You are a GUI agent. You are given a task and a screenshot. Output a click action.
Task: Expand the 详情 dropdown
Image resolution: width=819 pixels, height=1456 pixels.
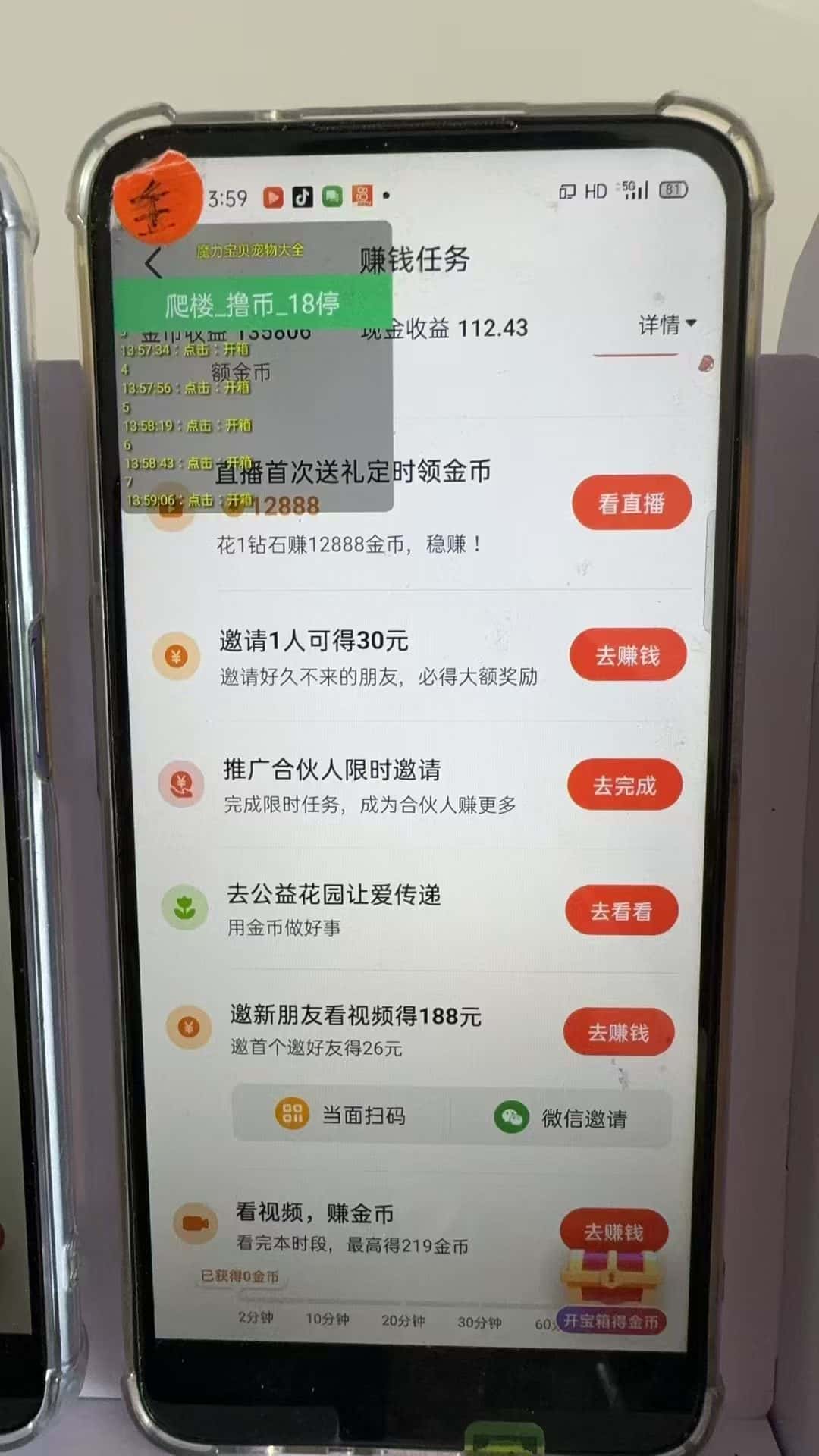(666, 325)
